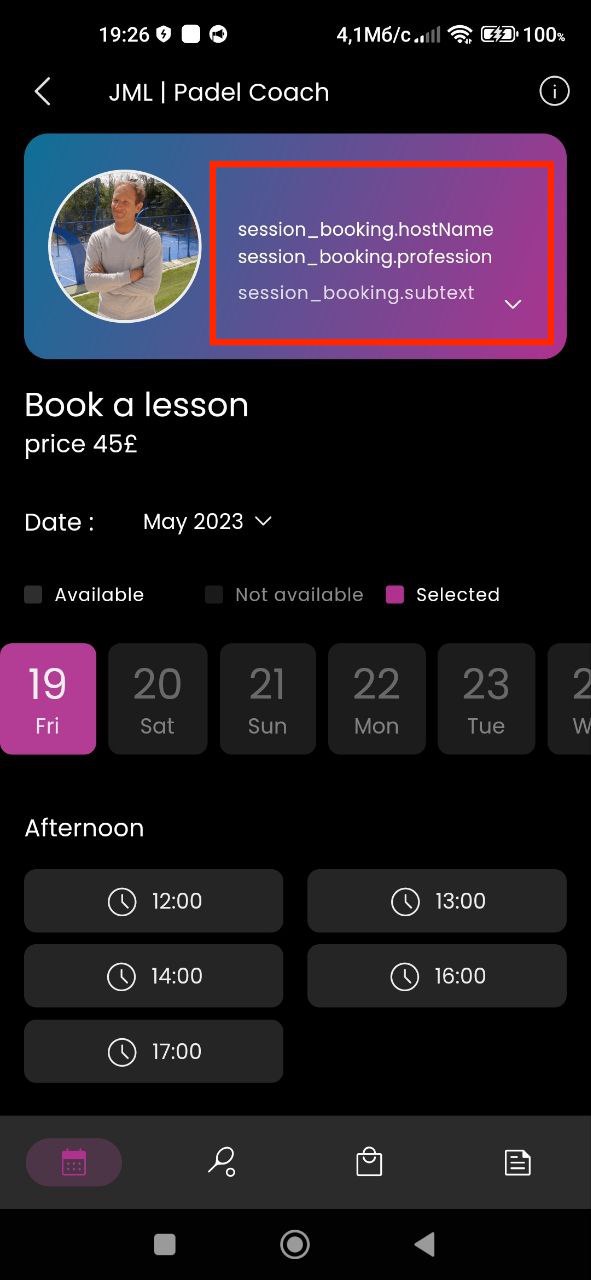Image resolution: width=591 pixels, height=1280 pixels.
Task: Pick Monday the 22nd
Action: click(x=377, y=698)
